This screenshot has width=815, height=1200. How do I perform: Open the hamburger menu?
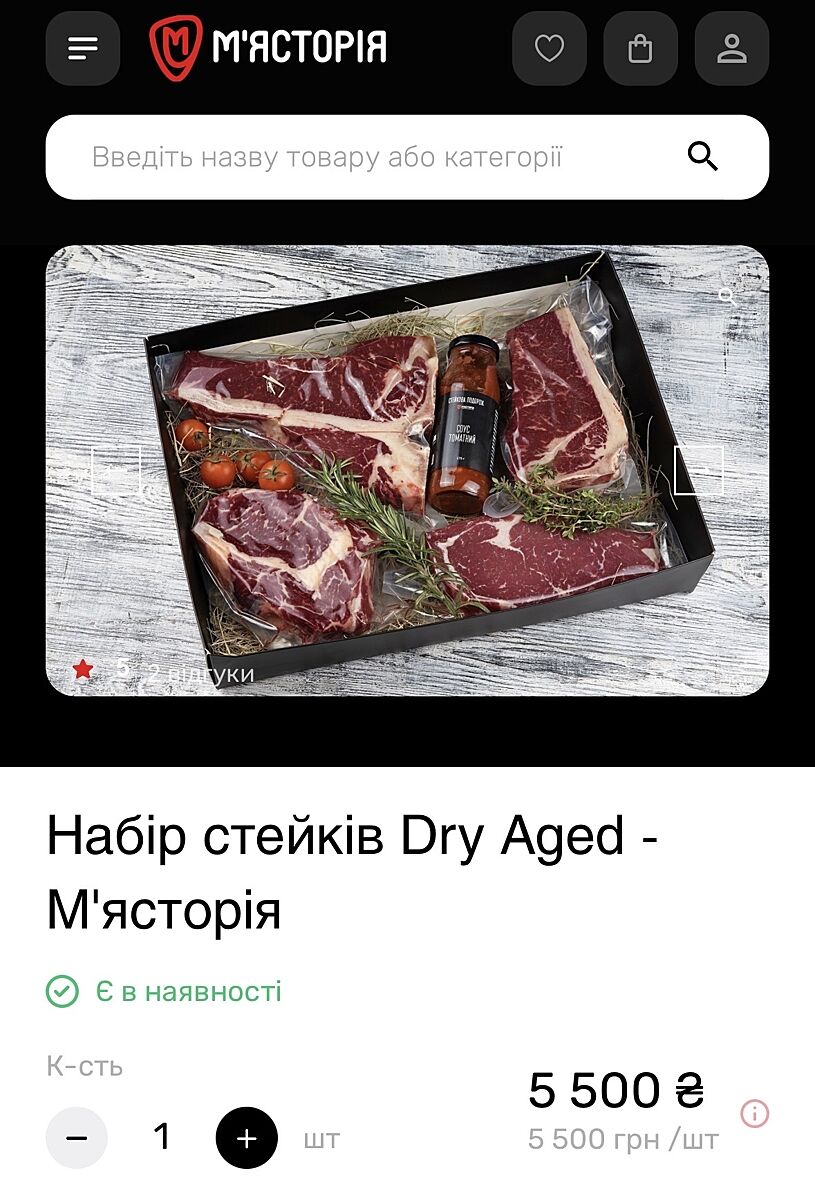pos(82,48)
